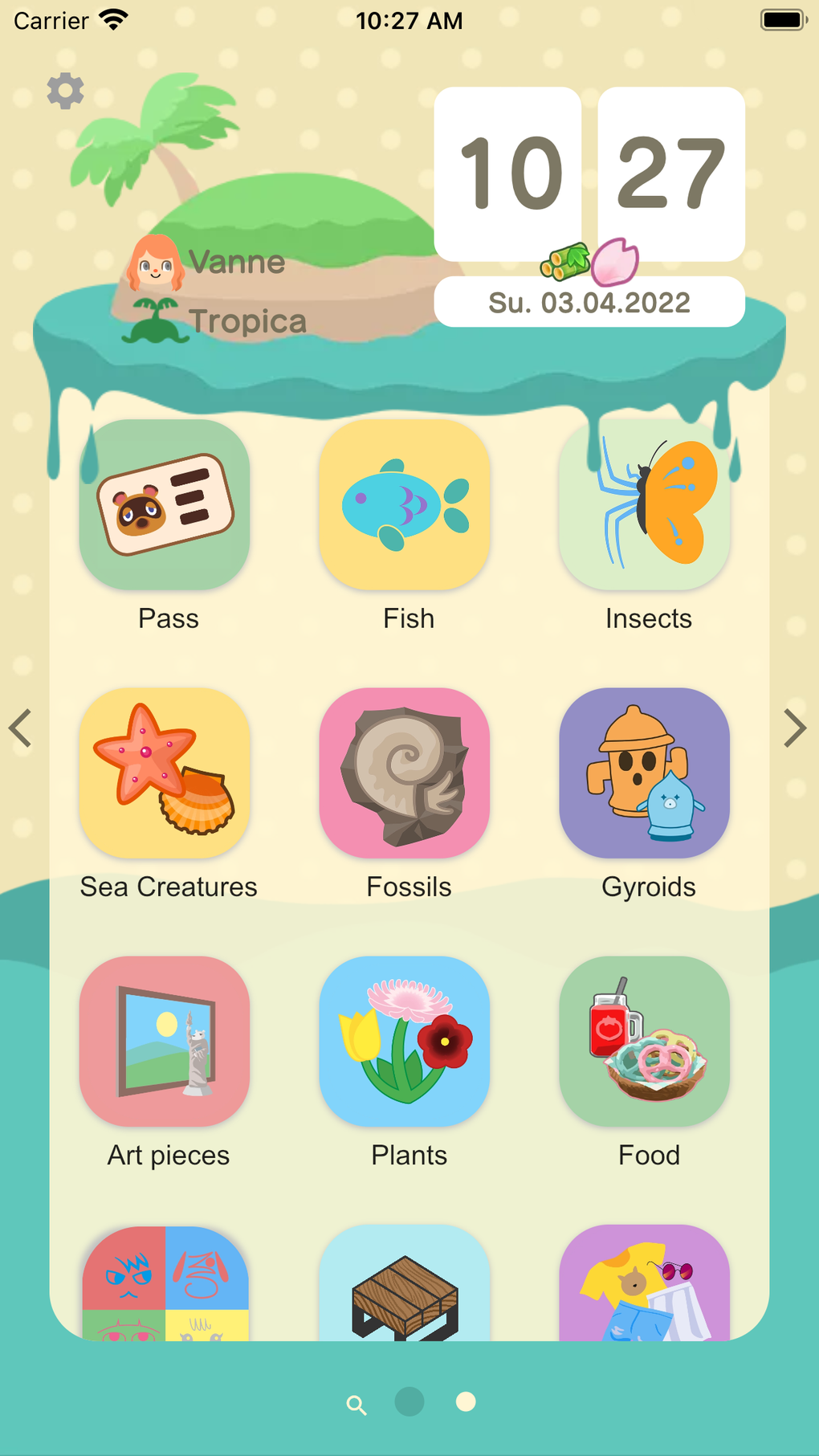Jump to the white page dot

point(466,1402)
